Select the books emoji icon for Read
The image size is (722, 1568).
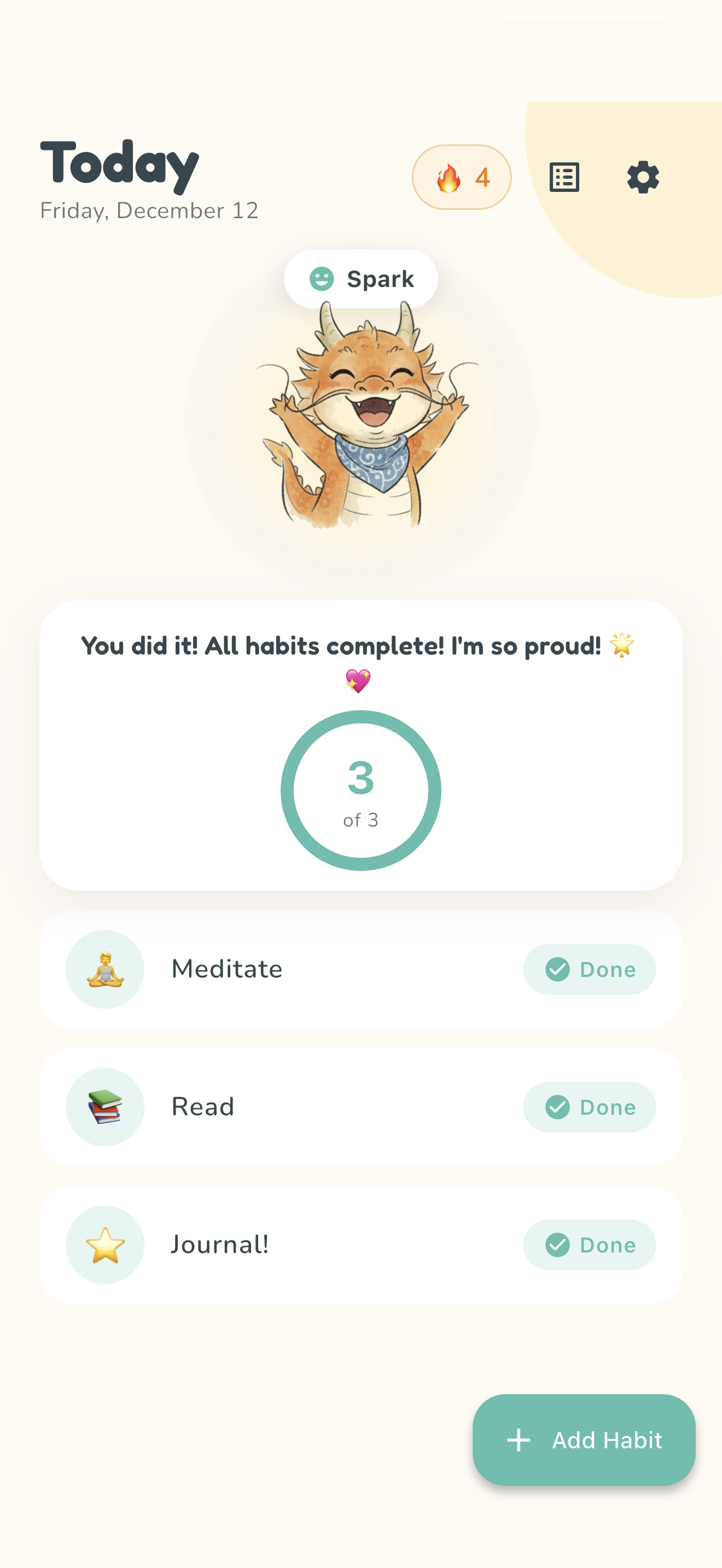coord(104,1107)
